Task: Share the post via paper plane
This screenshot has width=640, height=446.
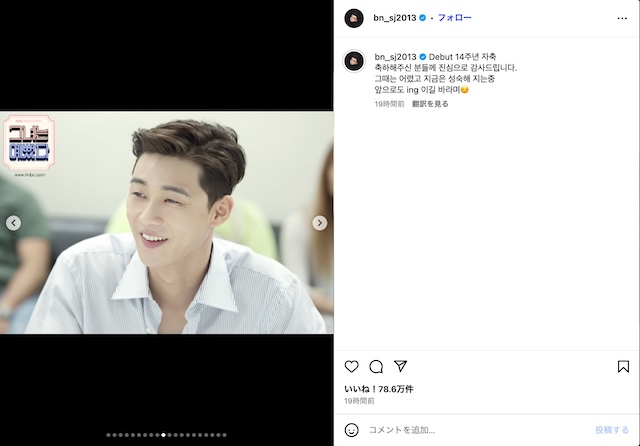Action: pyautogui.click(x=400, y=367)
